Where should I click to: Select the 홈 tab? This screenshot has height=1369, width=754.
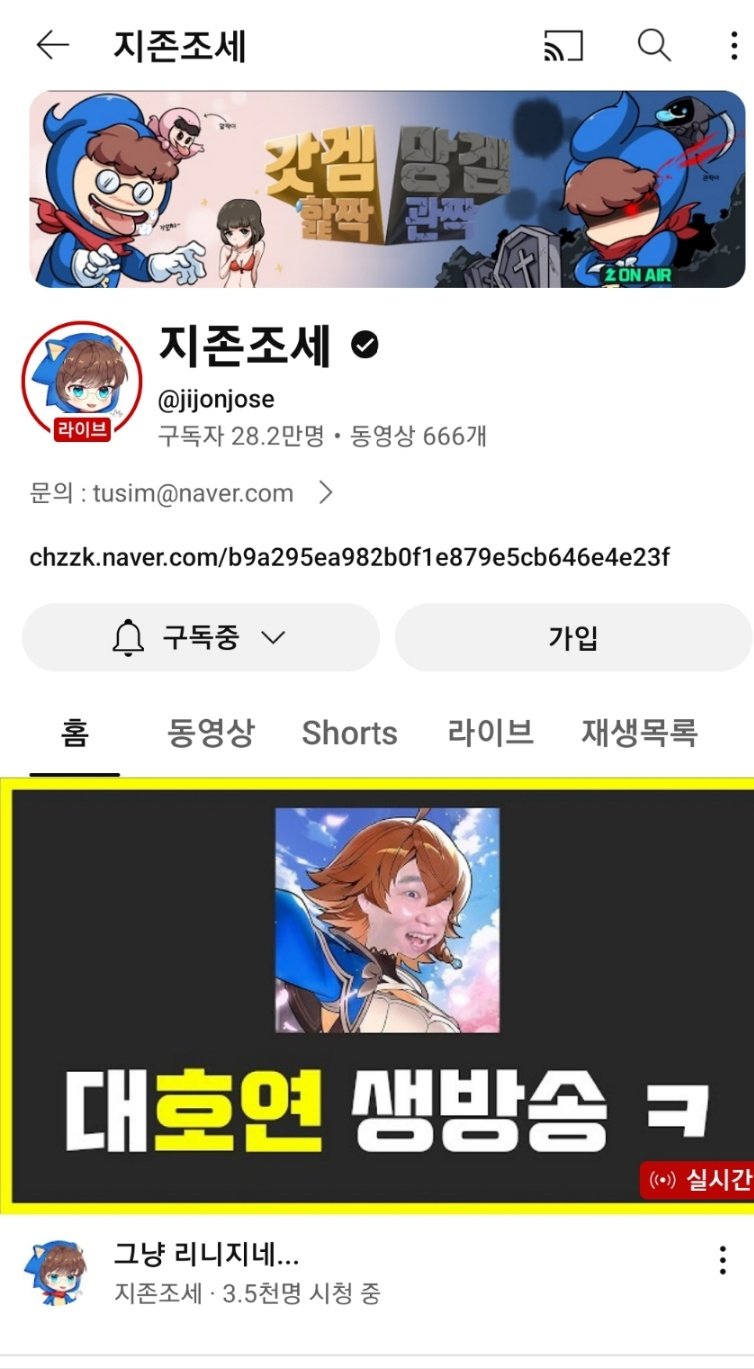75,733
